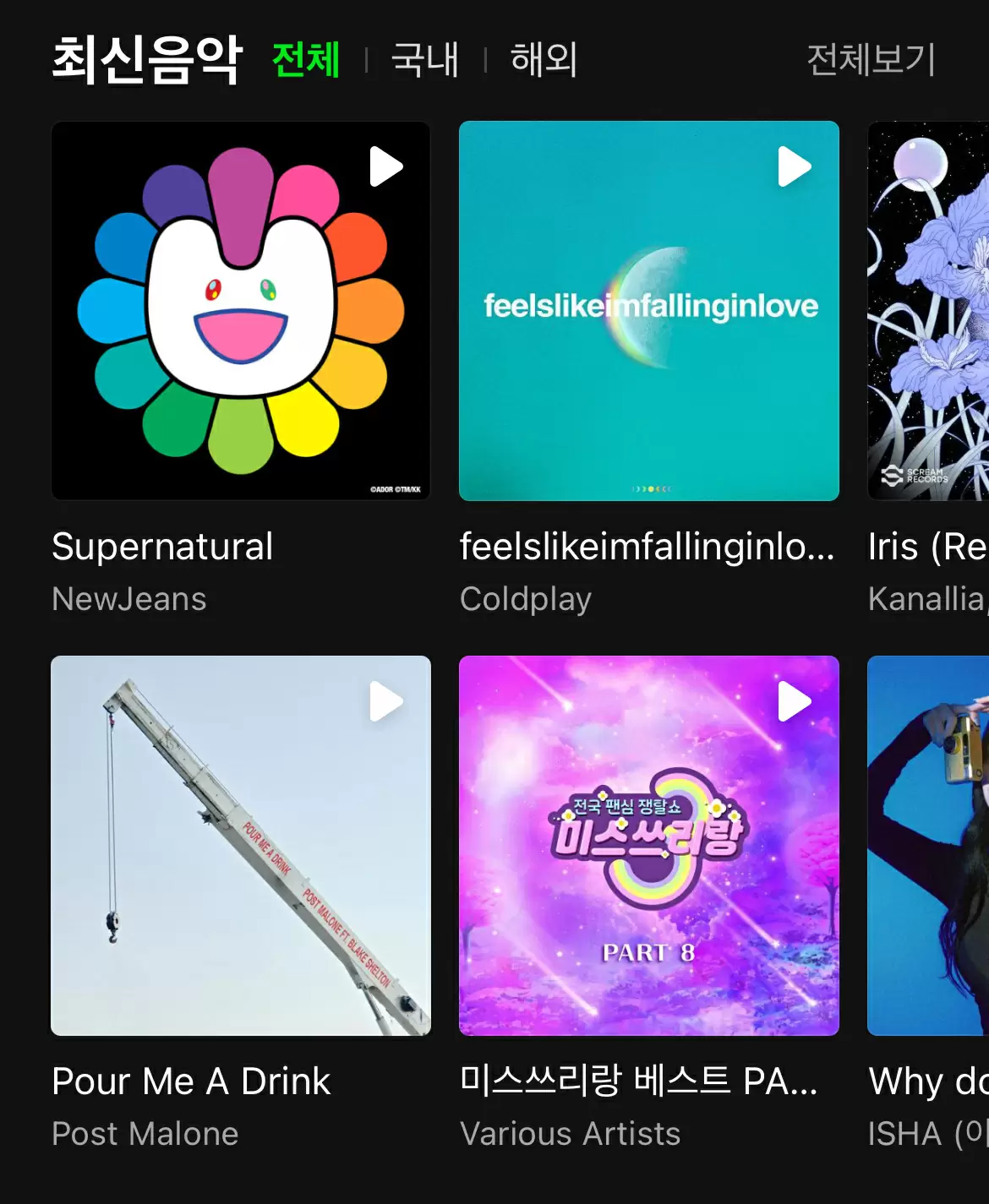
Task: Open 전체보기 to view all
Action: coord(871,60)
